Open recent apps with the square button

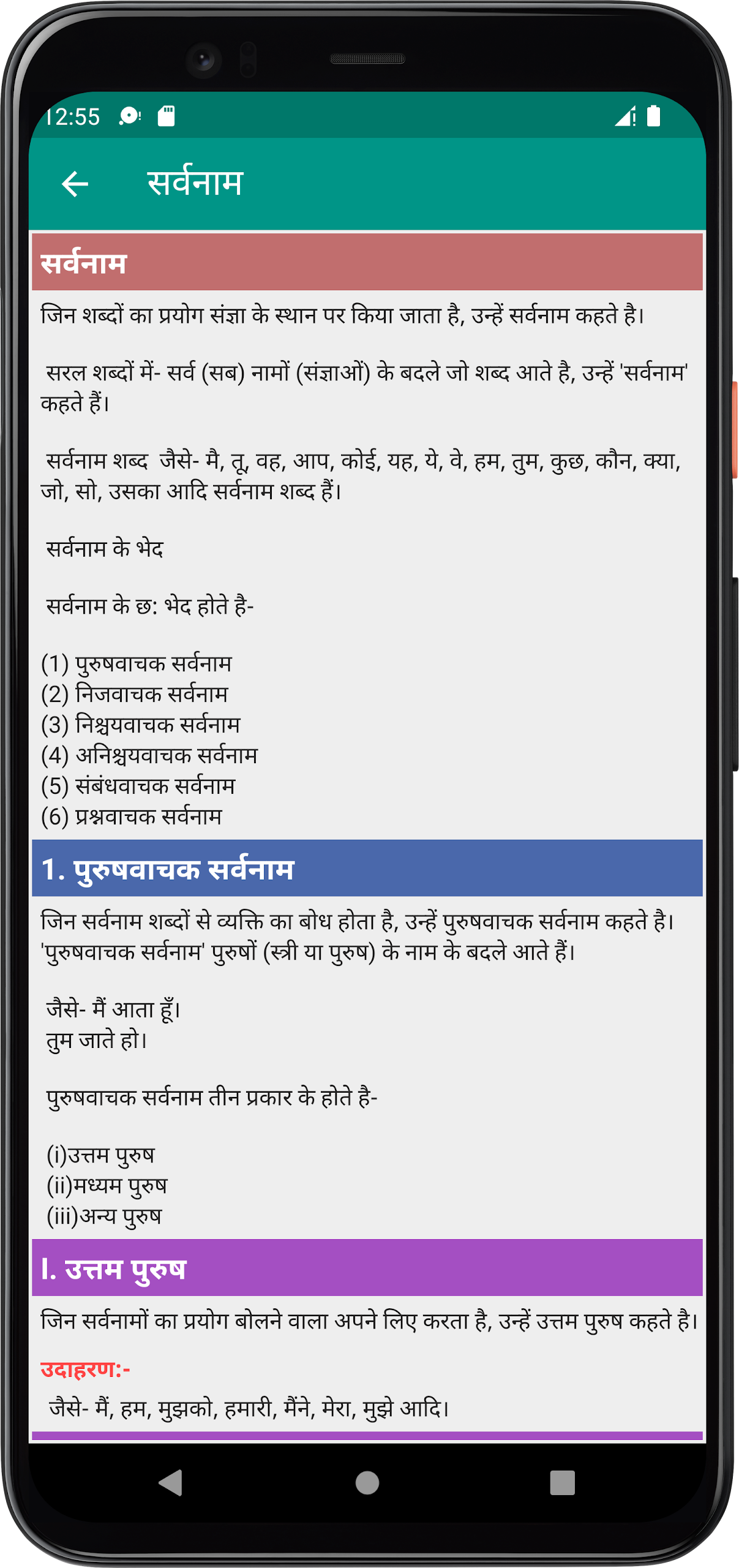562,1483
